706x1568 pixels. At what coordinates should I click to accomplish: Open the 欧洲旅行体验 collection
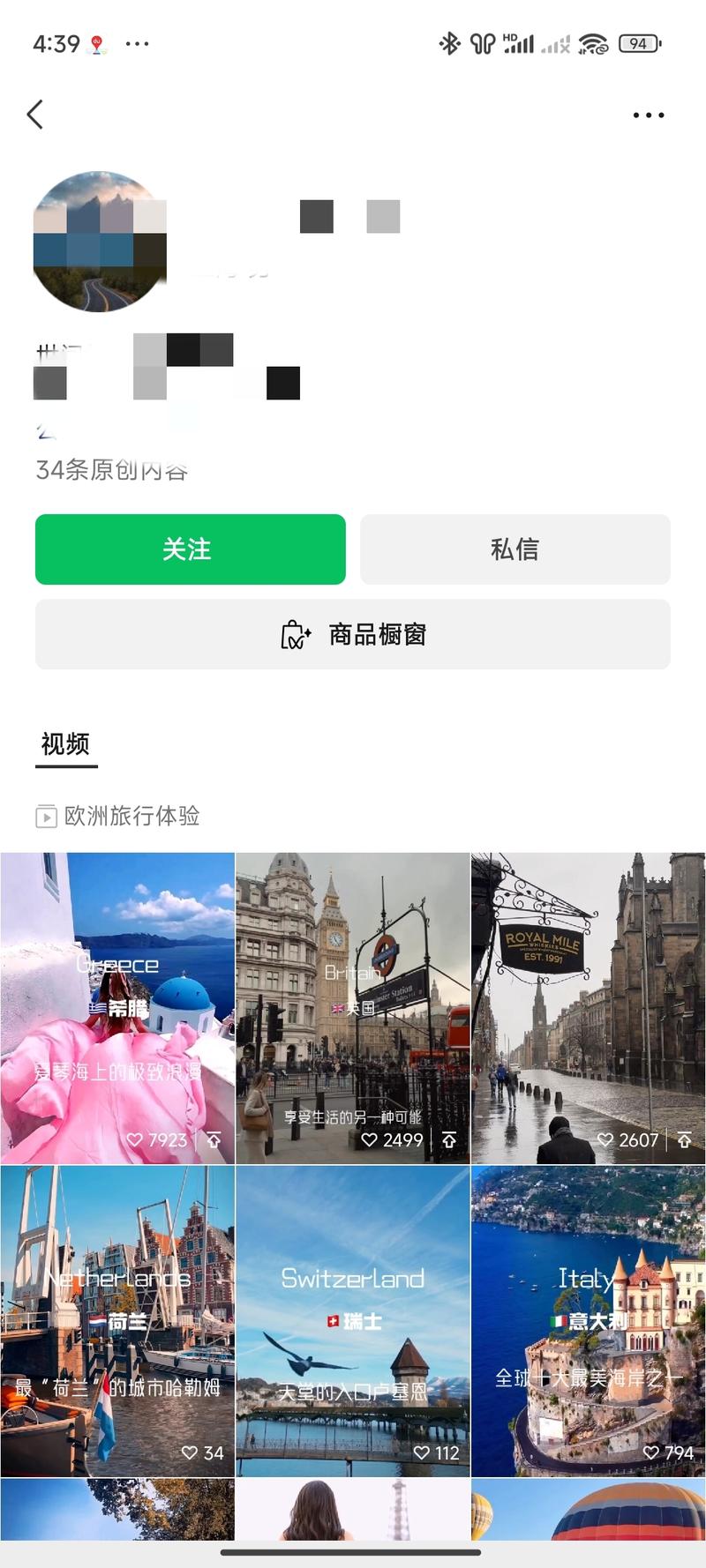click(x=118, y=816)
